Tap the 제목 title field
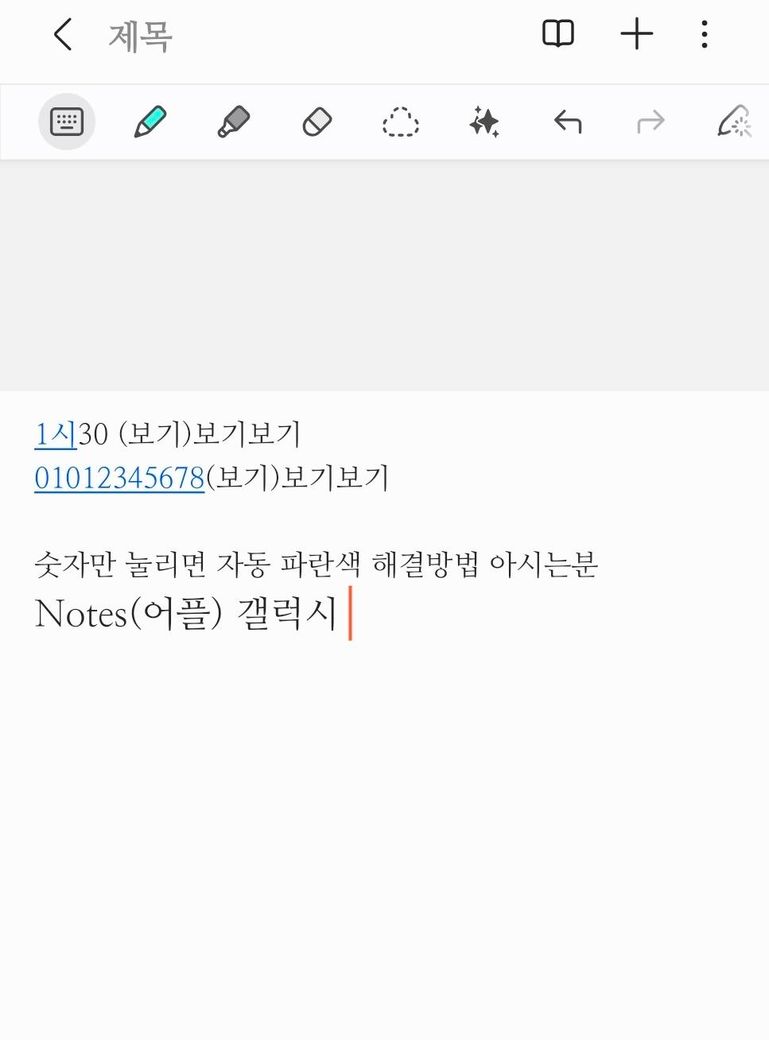Screen dimensions: 769x1040 (141, 37)
